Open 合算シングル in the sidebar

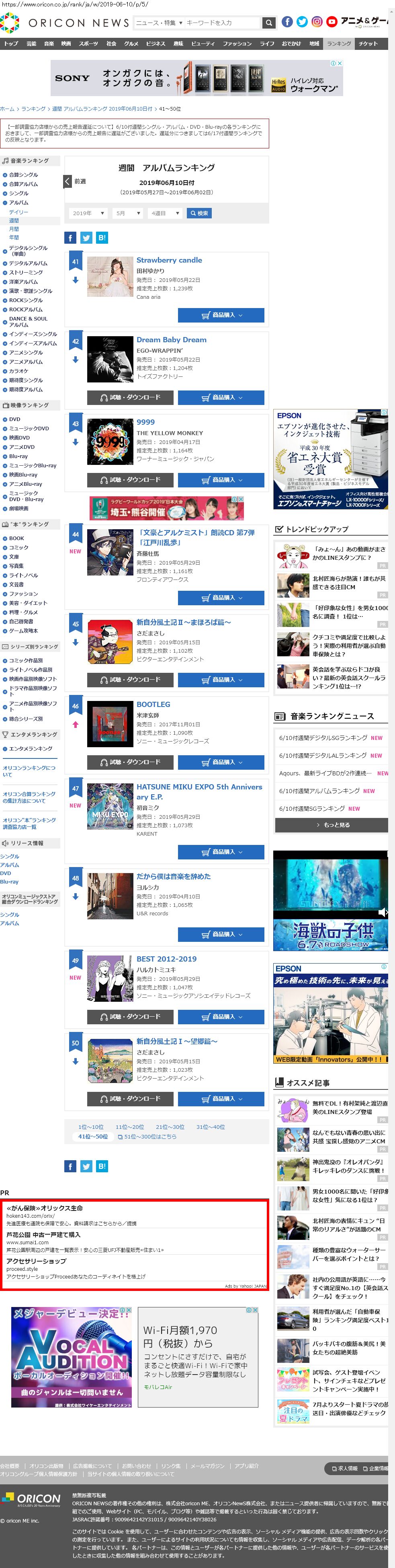(x=23, y=175)
